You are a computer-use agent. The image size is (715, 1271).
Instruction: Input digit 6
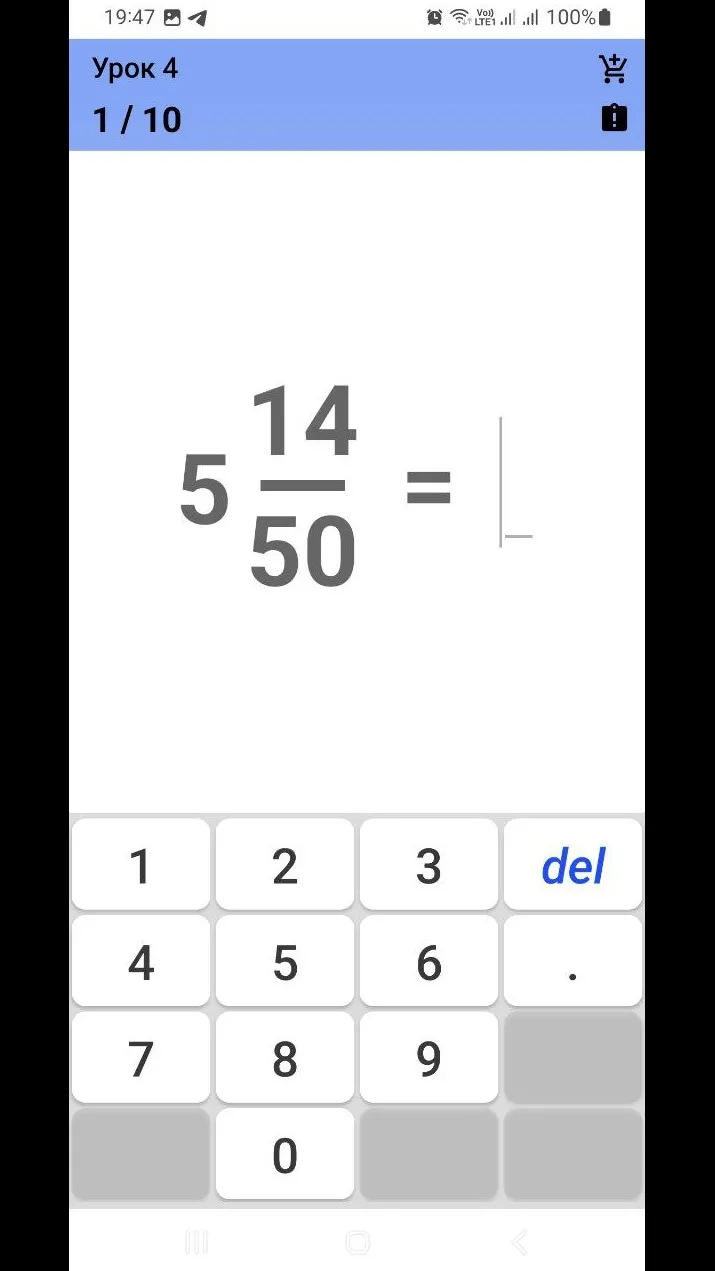click(x=429, y=961)
